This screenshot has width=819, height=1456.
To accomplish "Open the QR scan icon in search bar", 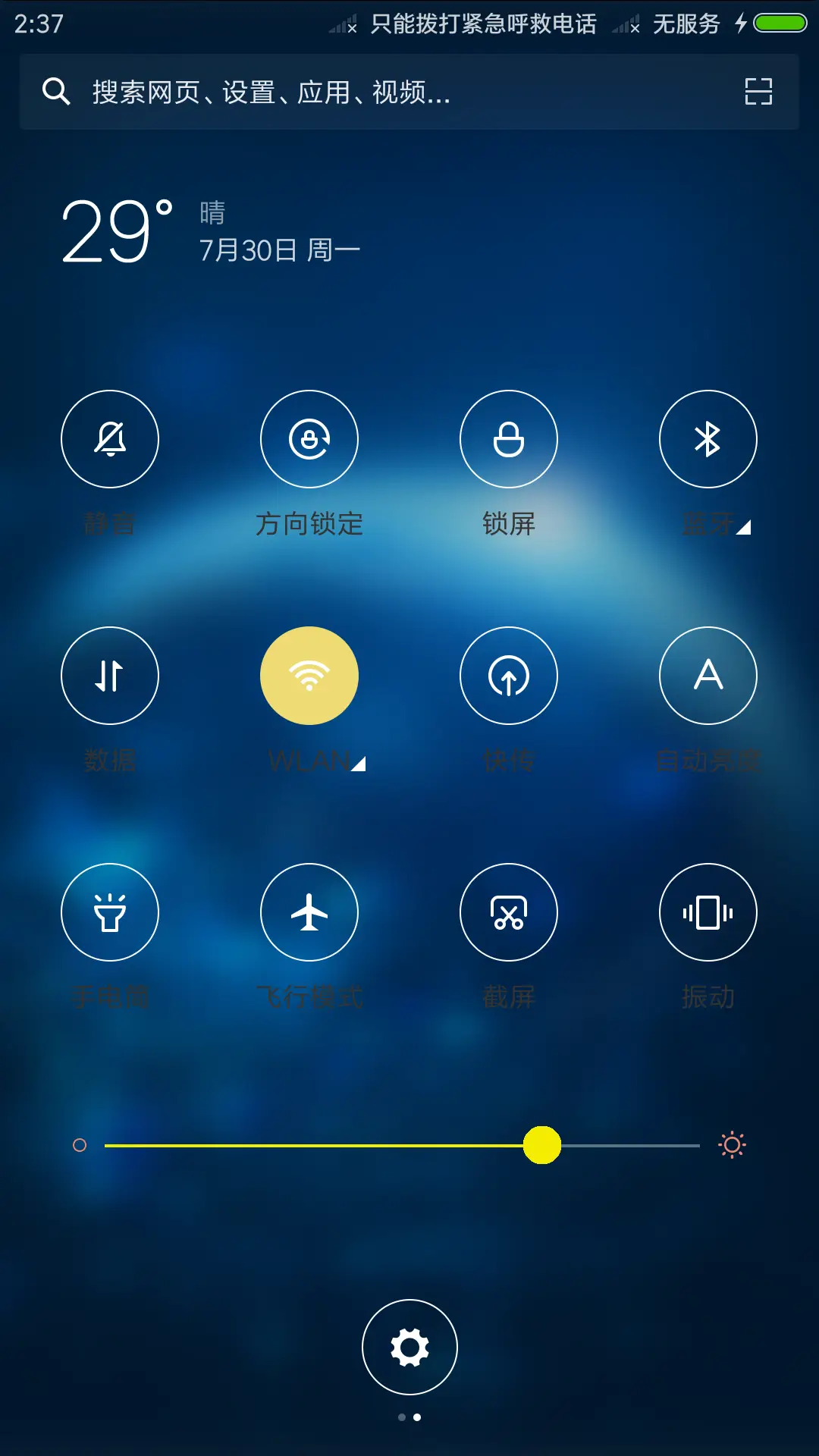I will [758, 92].
